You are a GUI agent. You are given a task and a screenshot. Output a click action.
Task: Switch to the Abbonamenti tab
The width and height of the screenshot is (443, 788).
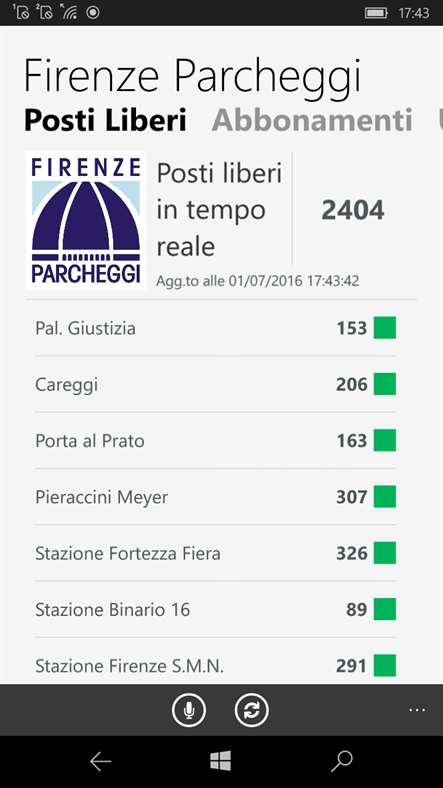(312, 120)
